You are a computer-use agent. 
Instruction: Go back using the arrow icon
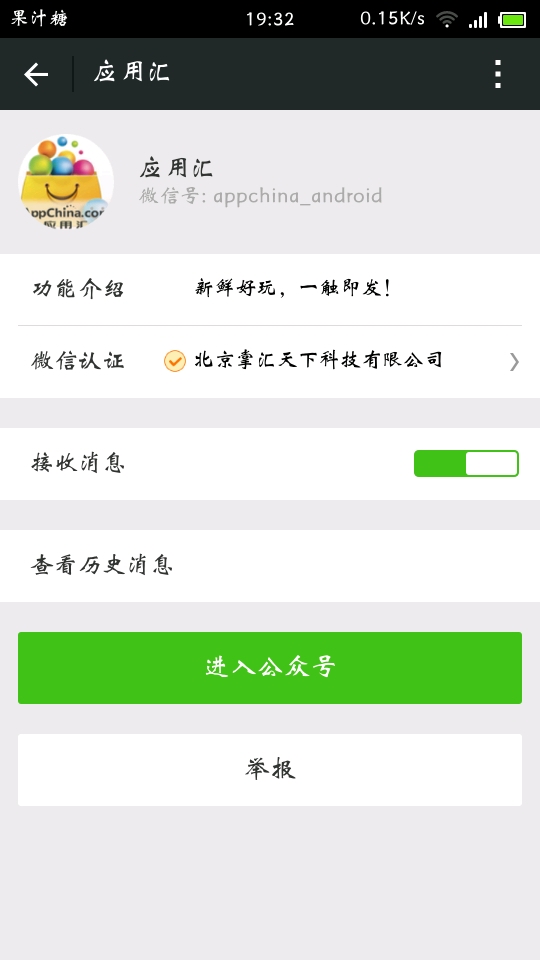[x=36, y=74]
